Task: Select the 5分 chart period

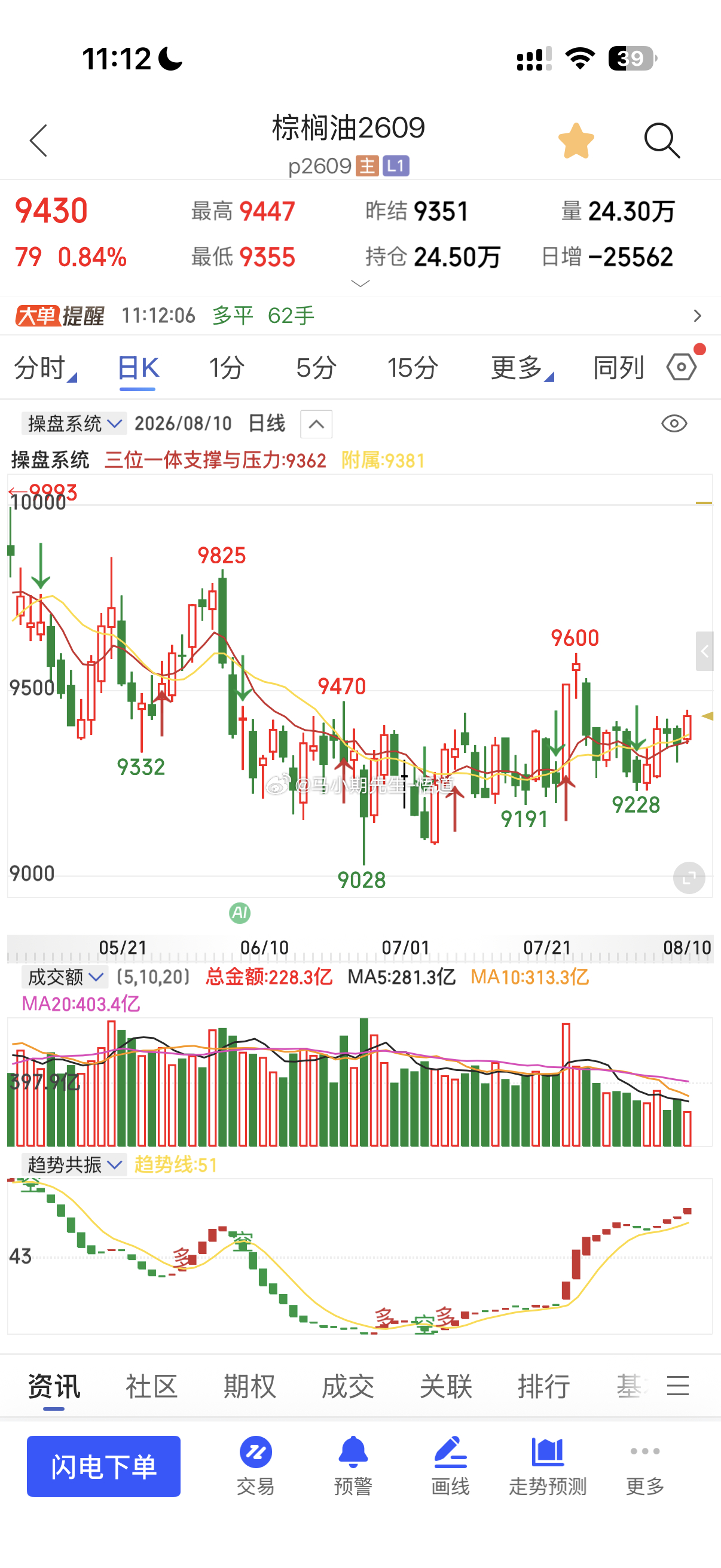Action: pos(316,368)
